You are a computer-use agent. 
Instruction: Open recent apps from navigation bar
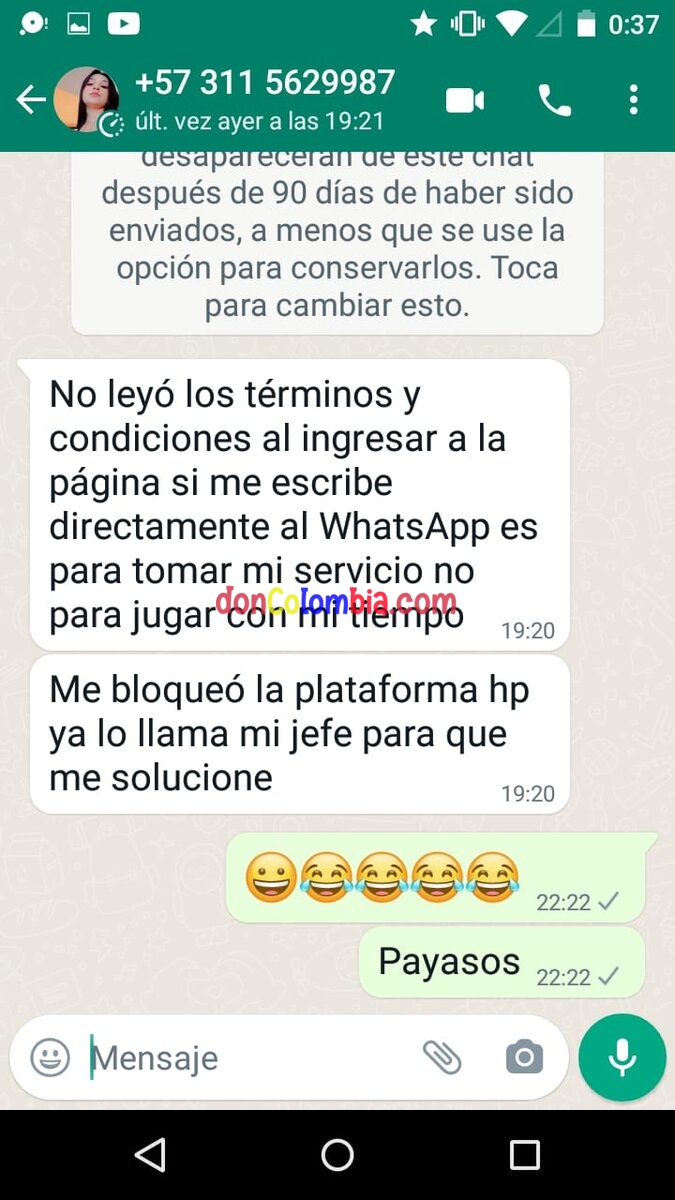524,1155
